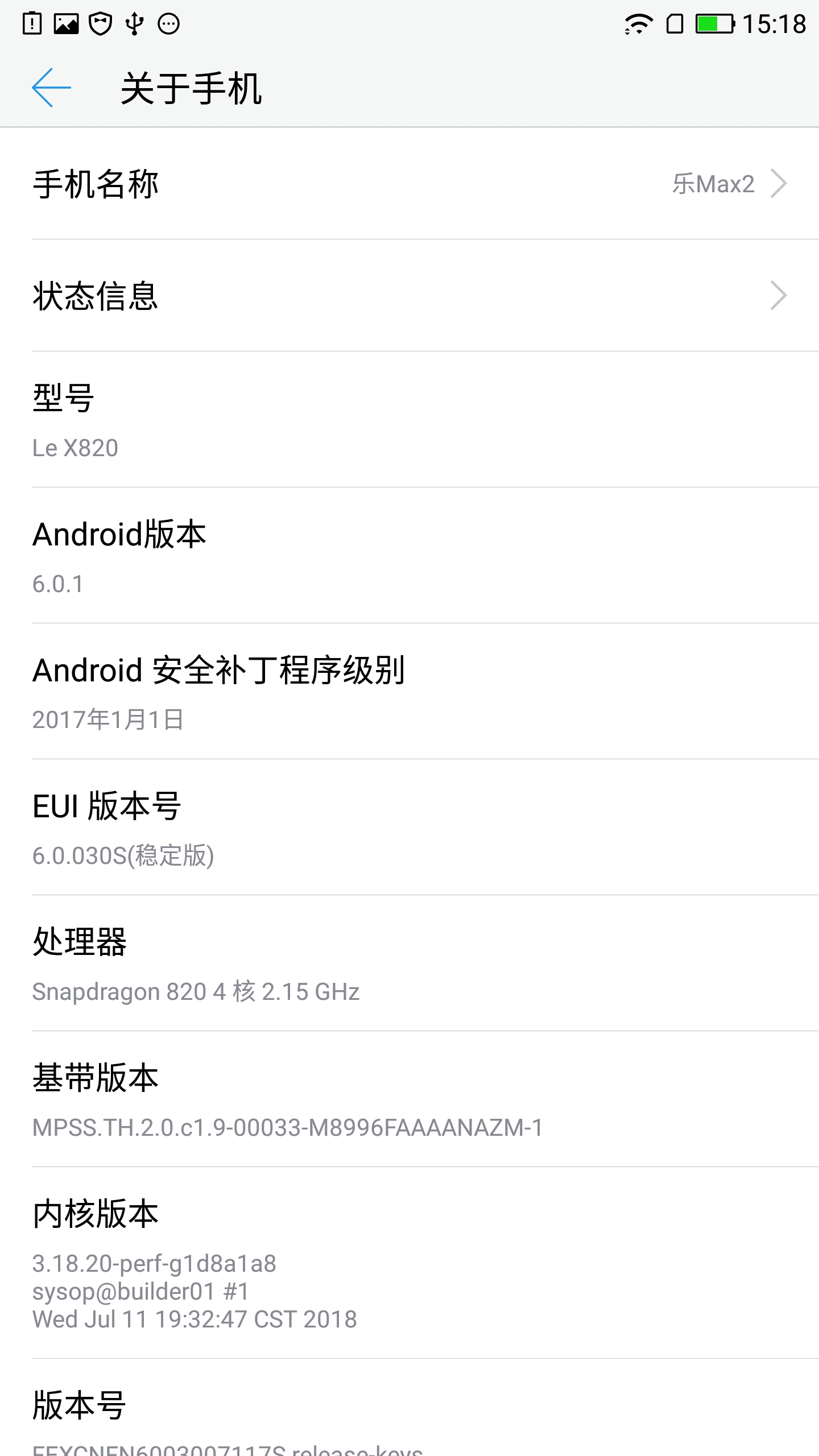Open 状态信息 details
The image size is (819, 1456).
pyautogui.click(x=409, y=296)
